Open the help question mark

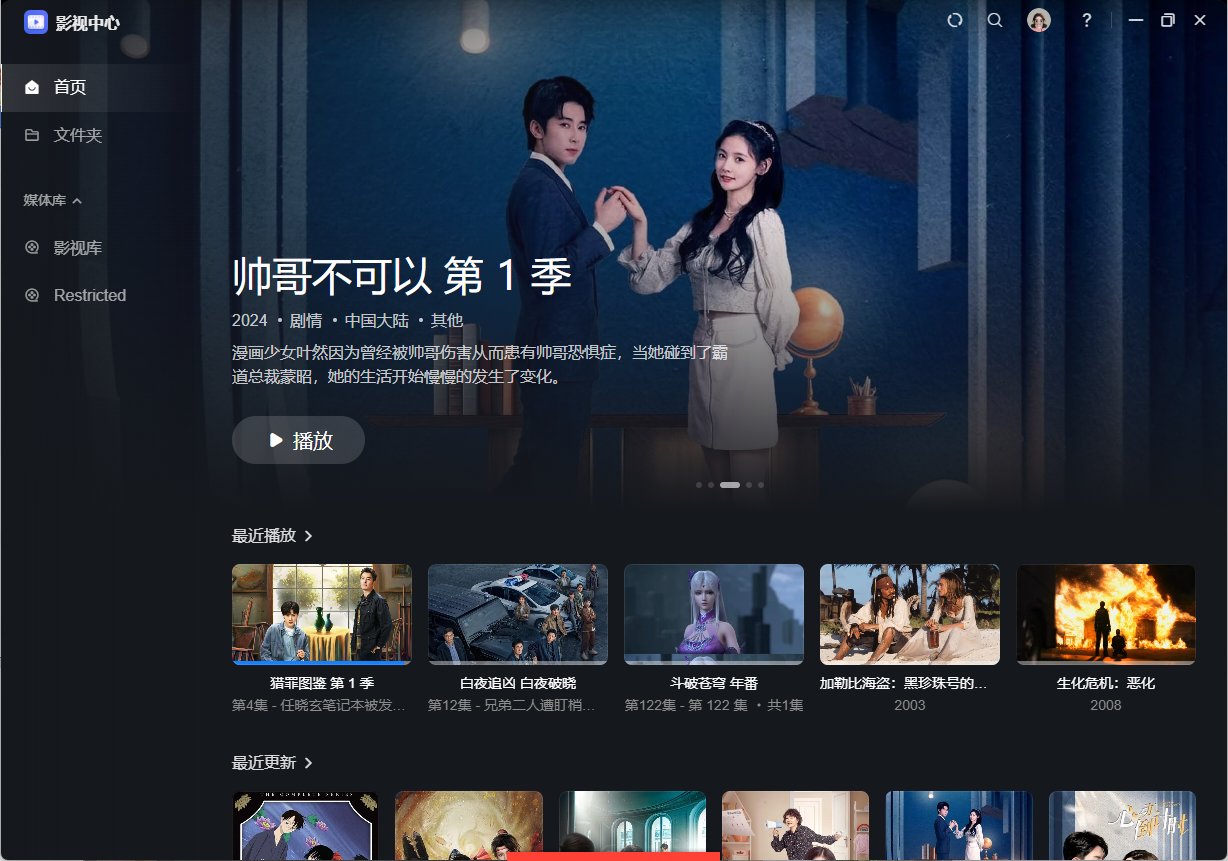point(1087,20)
